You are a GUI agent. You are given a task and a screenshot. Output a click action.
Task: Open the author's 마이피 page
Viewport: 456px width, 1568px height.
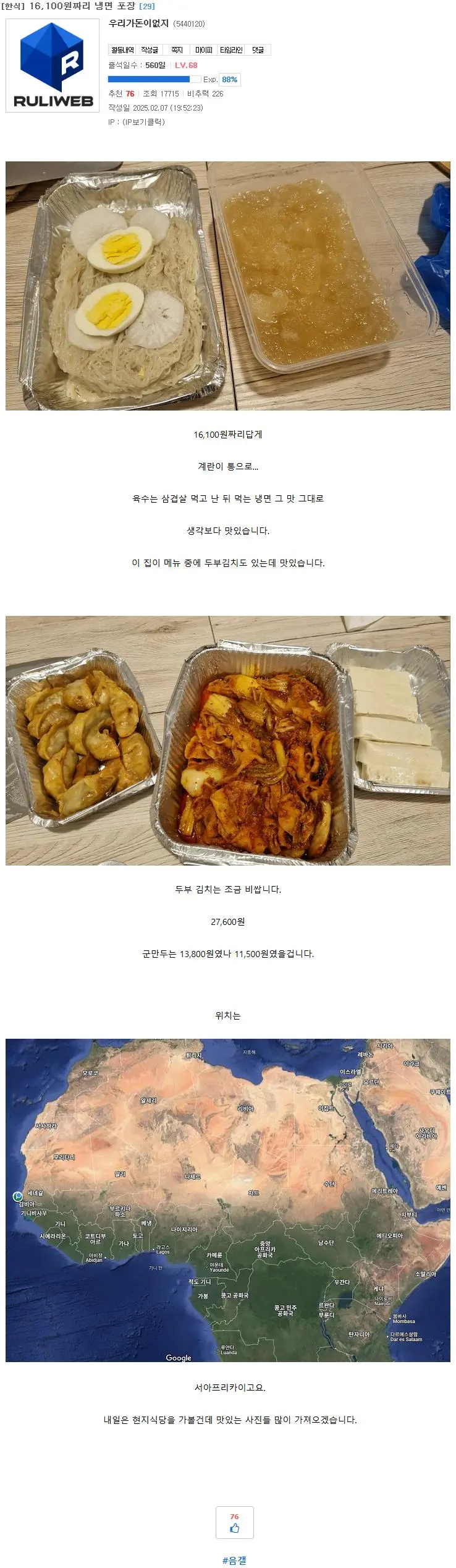click(x=203, y=50)
